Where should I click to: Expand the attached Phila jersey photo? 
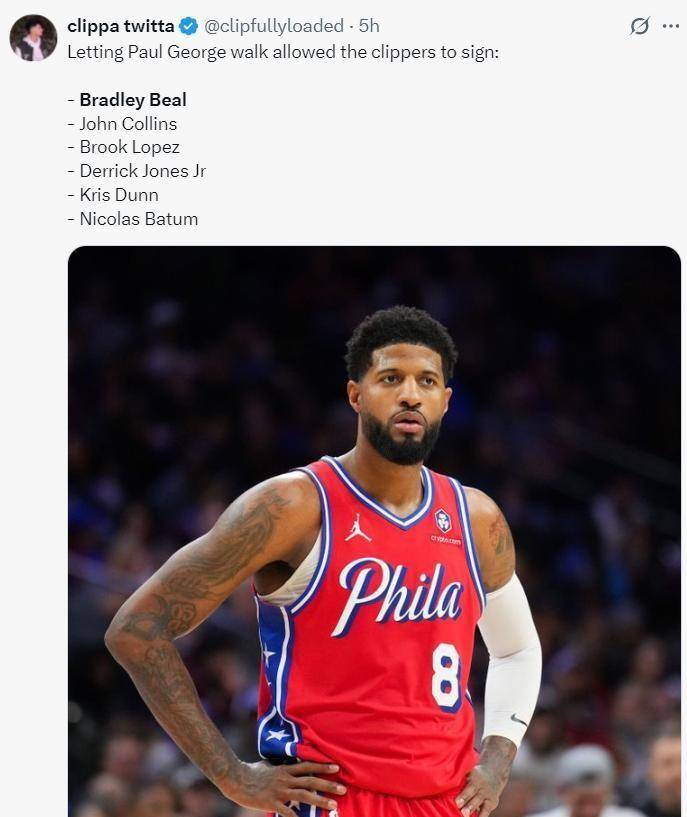[374, 530]
